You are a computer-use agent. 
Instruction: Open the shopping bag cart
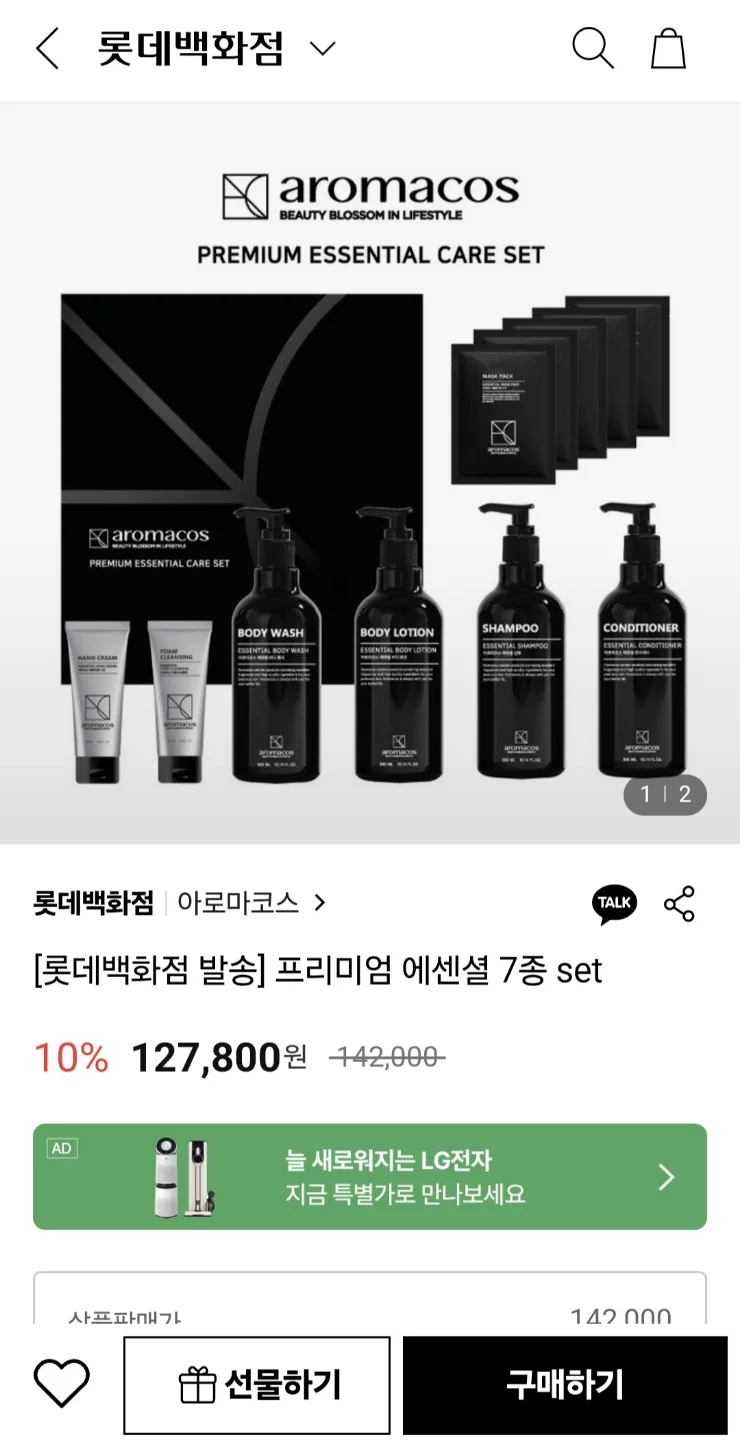[x=668, y=48]
